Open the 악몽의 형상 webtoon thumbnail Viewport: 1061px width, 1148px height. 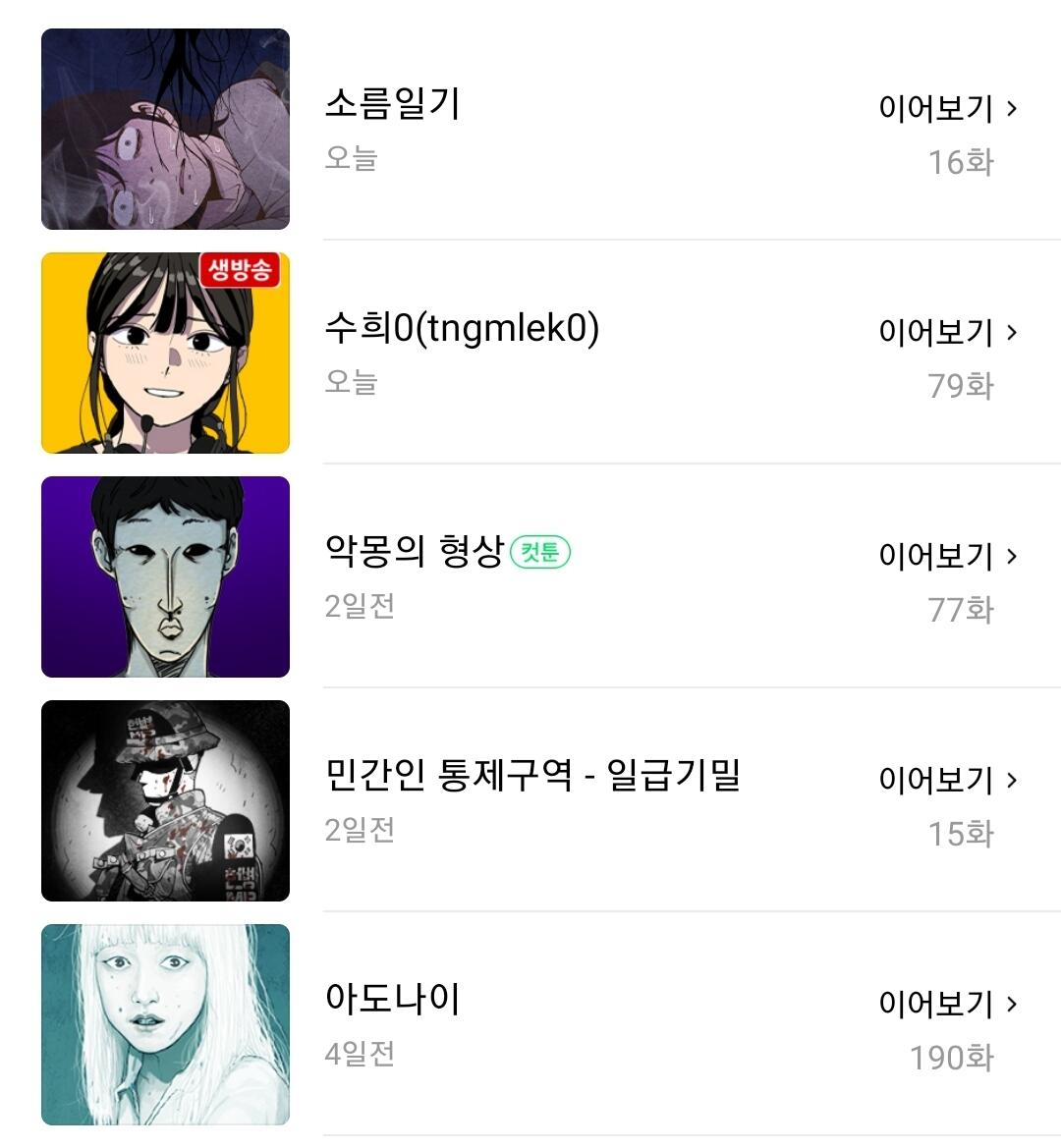point(165,577)
